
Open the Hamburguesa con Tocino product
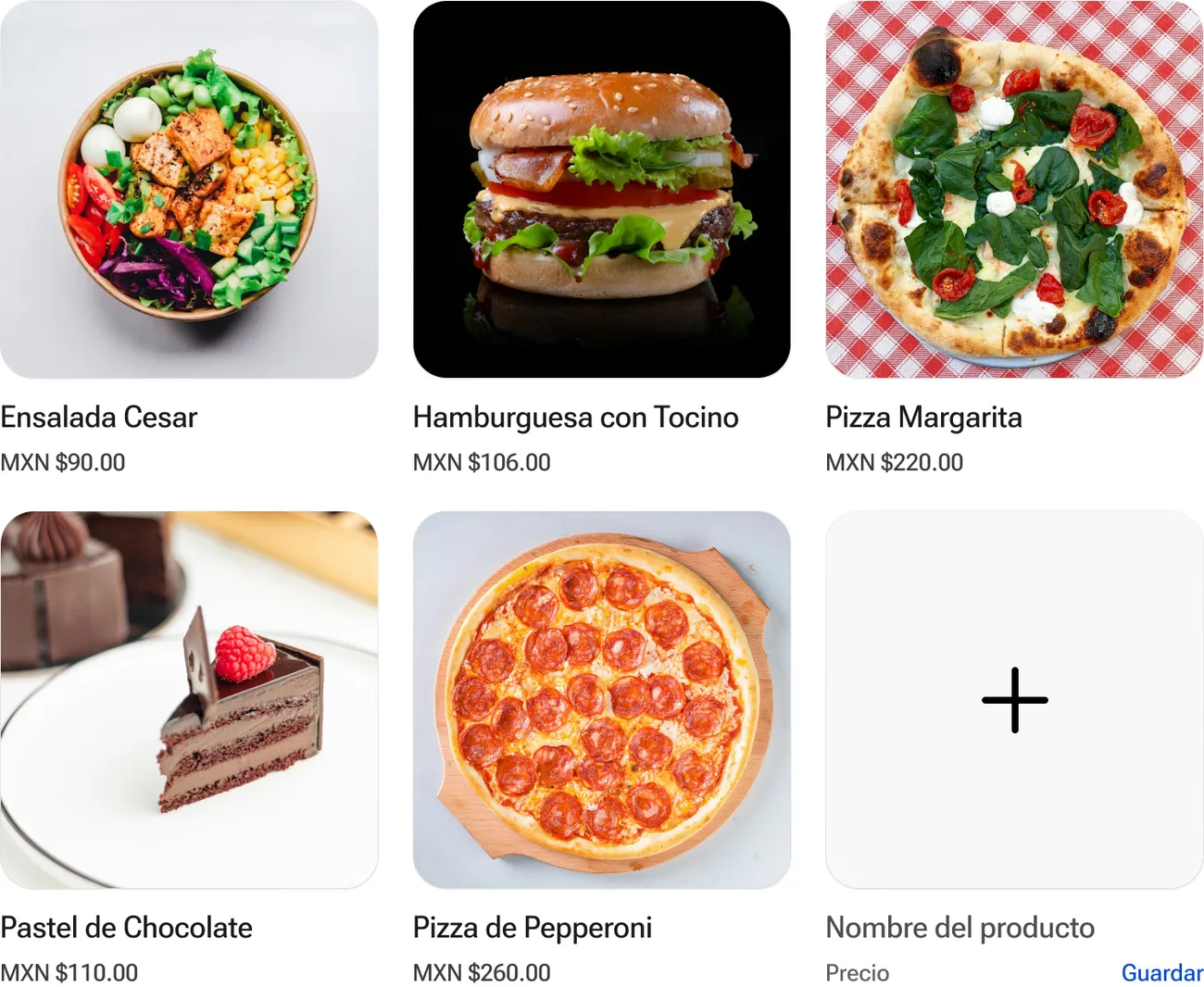point(601,190)
